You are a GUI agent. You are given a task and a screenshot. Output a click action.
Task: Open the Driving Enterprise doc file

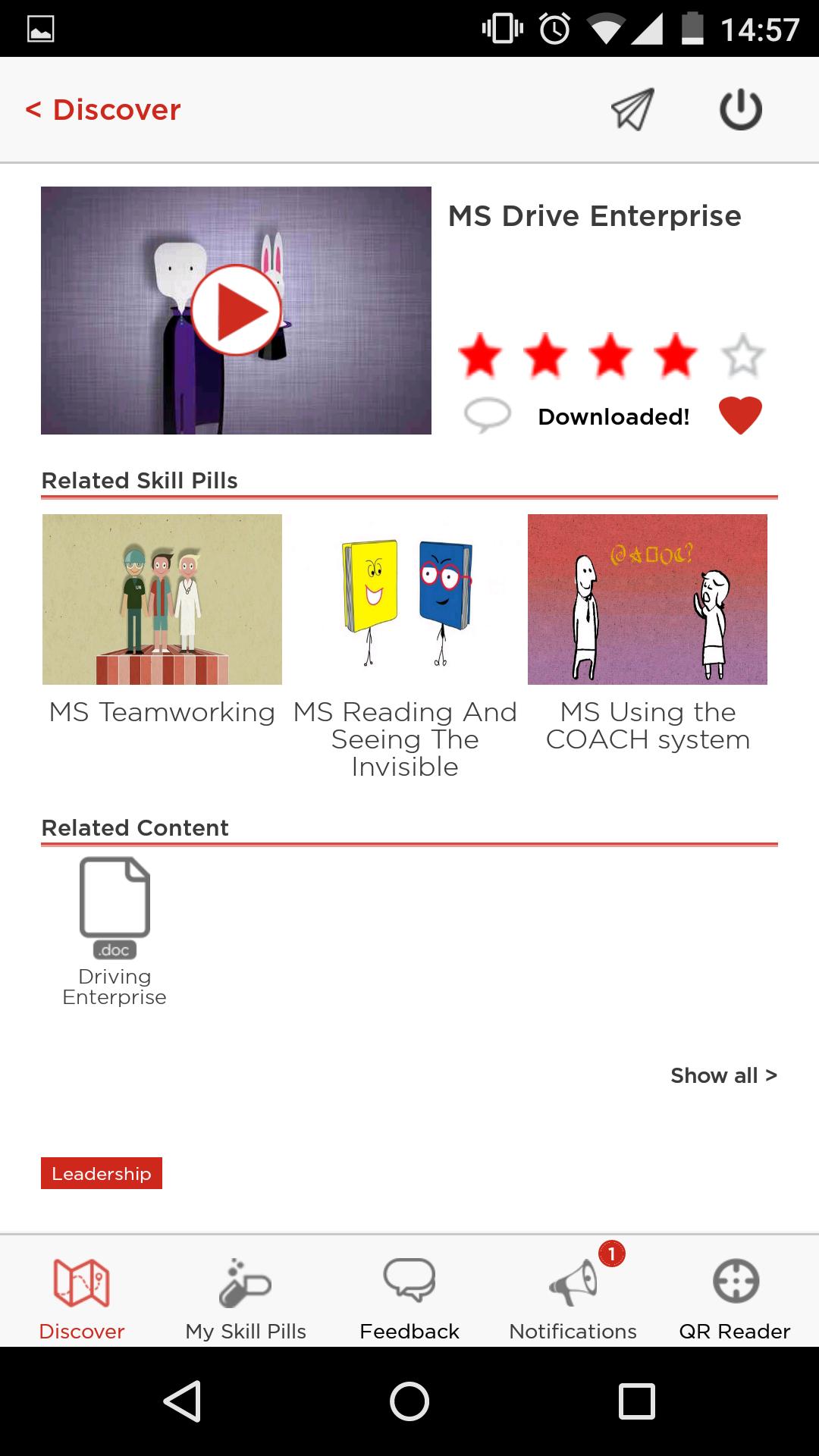pos(115,930)
